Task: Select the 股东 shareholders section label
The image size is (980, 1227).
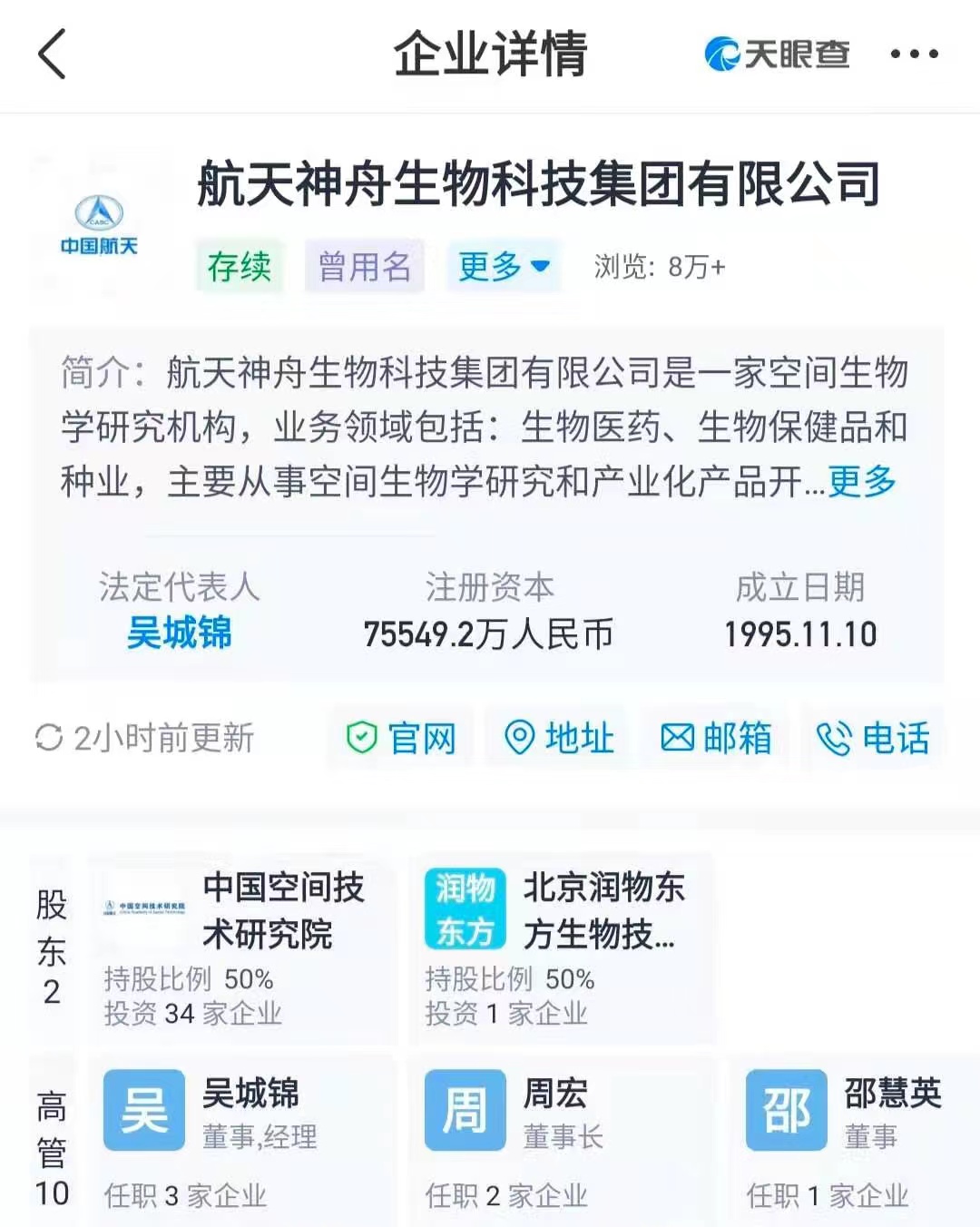Action: click(x=52, y=944)
